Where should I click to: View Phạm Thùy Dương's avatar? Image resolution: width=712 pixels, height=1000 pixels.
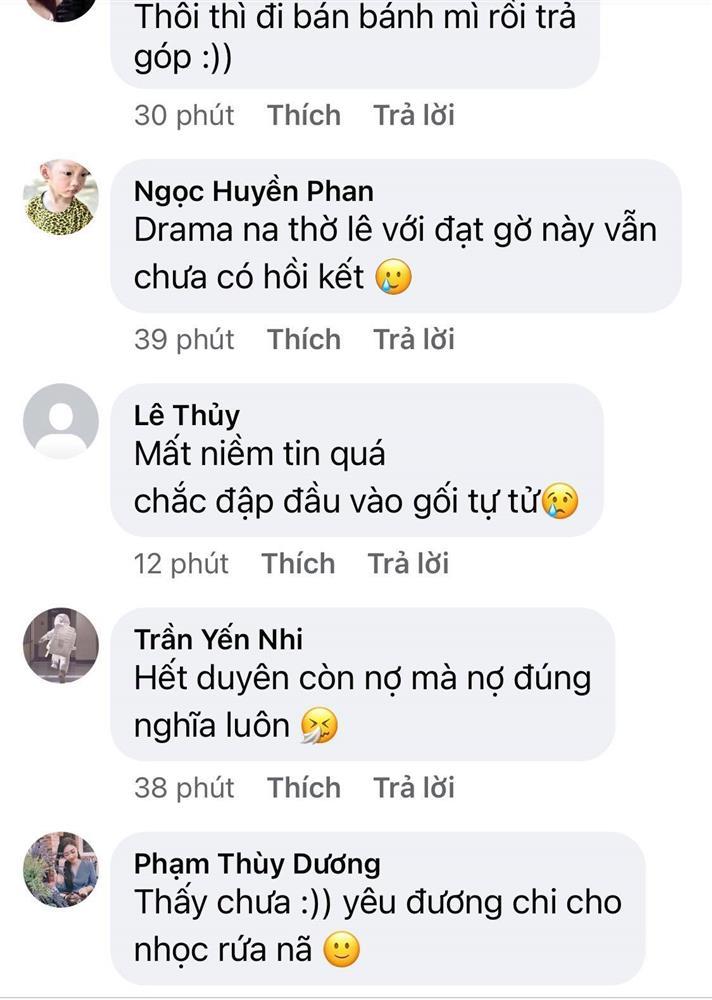tap(61, 869)
